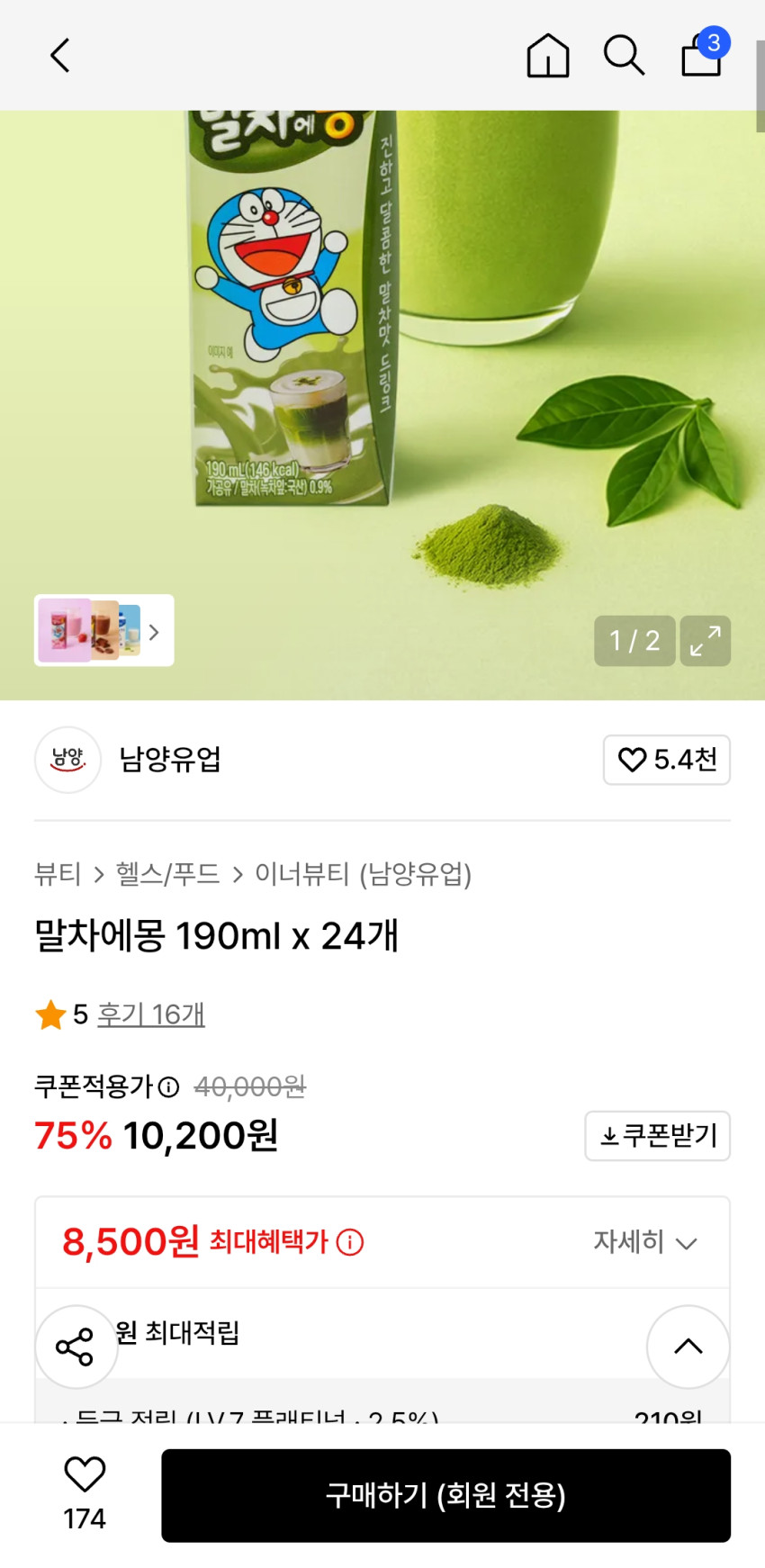Tap 구매하기 (회원 전용) button
This screenshot has height=1568, width=765.
(445, 1495)
